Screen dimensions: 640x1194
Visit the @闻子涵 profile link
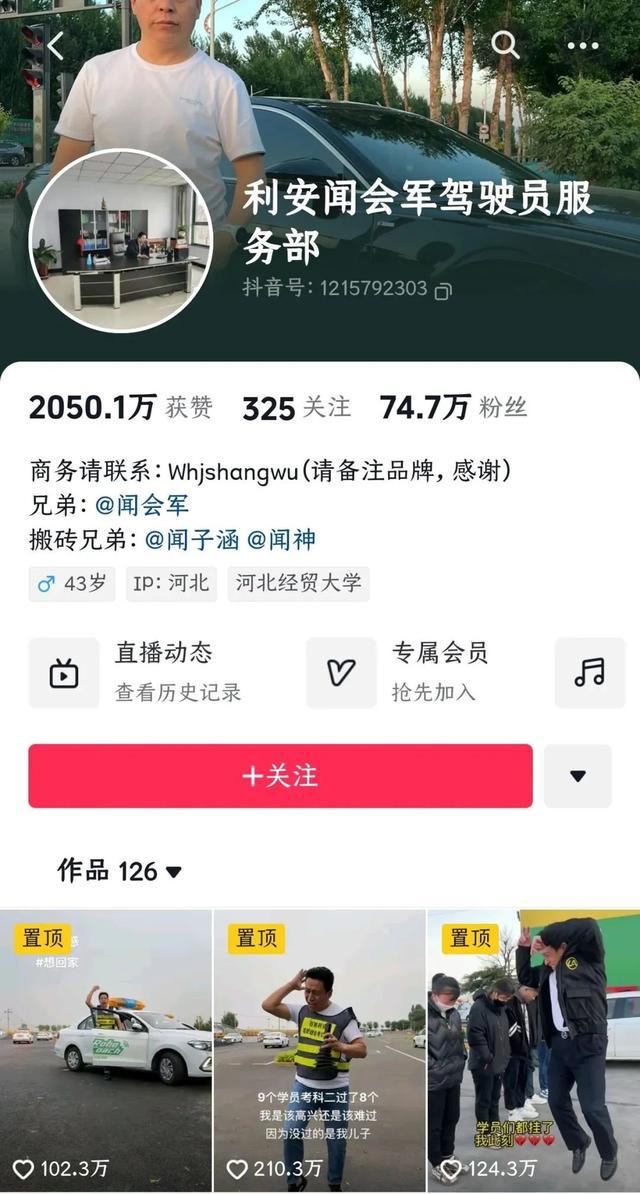[192, 540]
